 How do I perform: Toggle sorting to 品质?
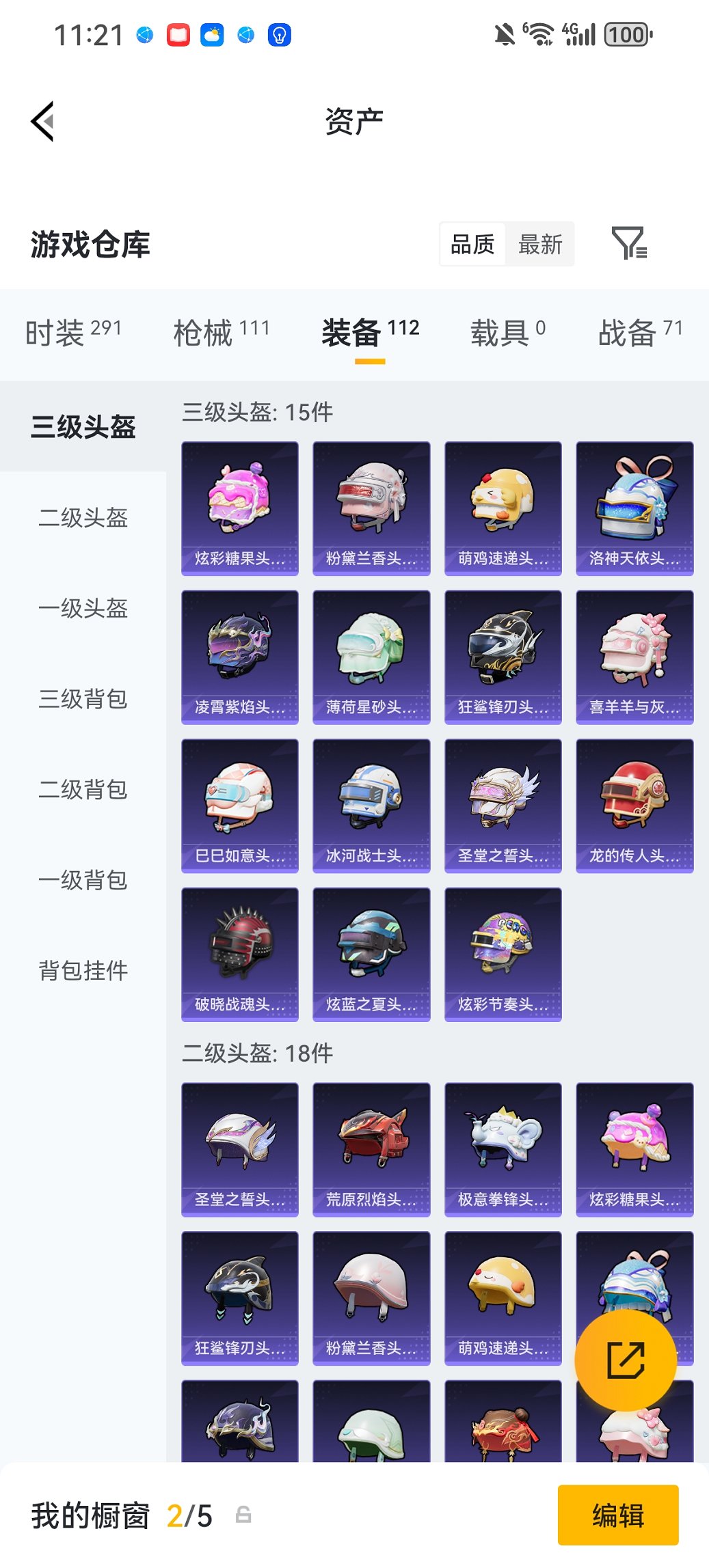[473, 244]
